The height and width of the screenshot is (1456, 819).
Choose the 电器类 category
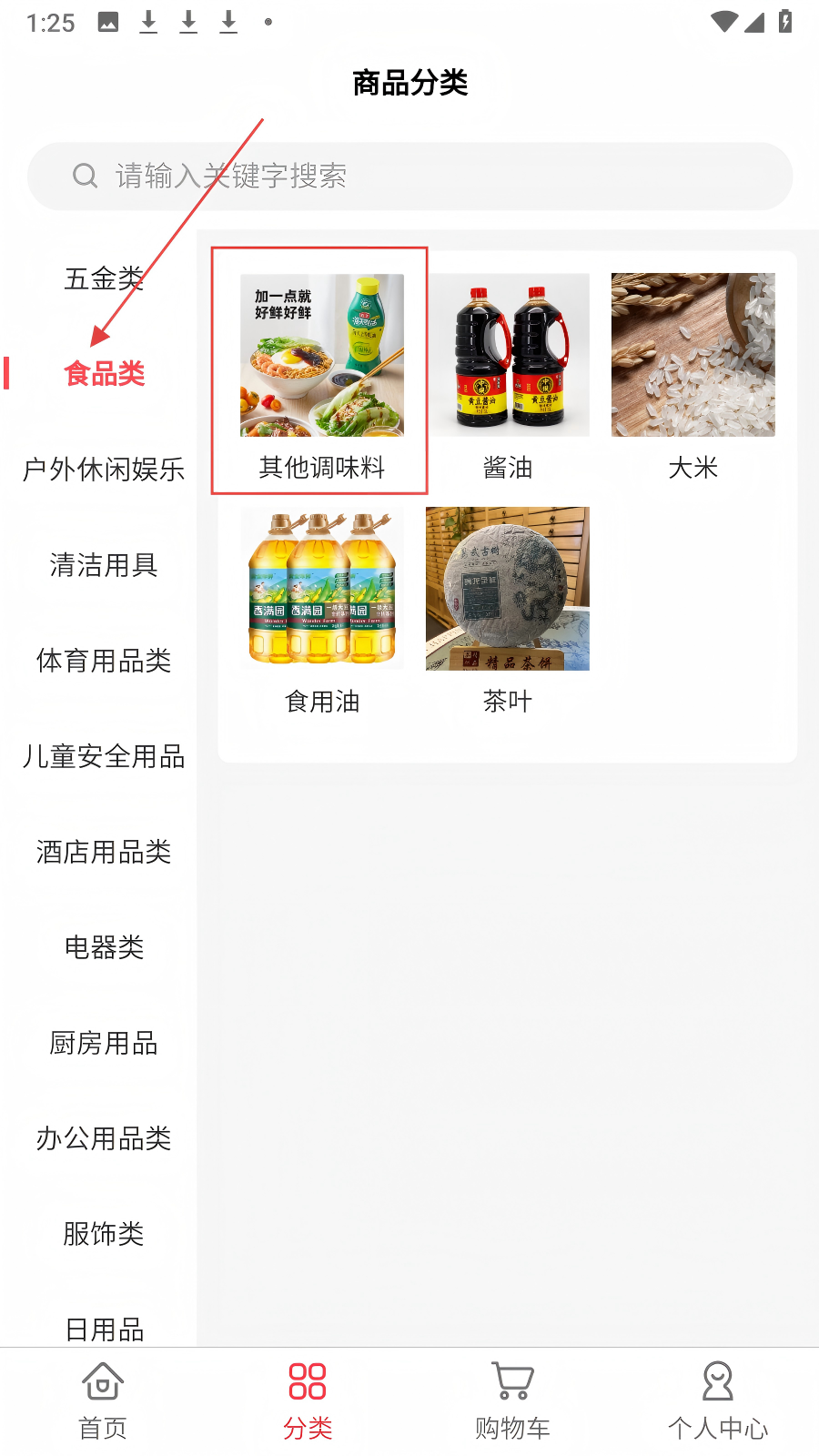pos(104,947)
